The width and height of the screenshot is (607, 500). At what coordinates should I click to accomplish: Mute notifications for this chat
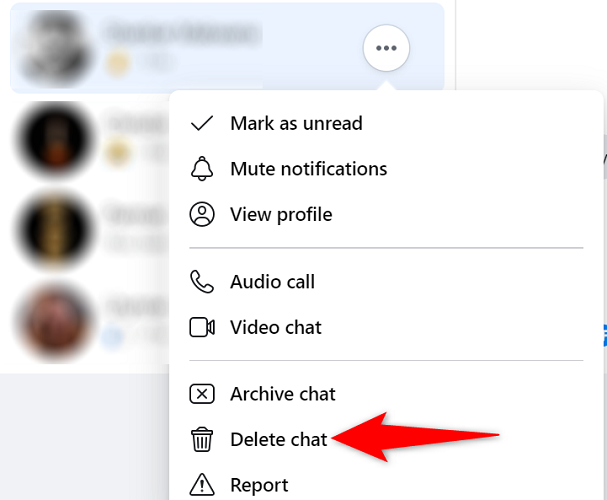(x=307, y=169)
